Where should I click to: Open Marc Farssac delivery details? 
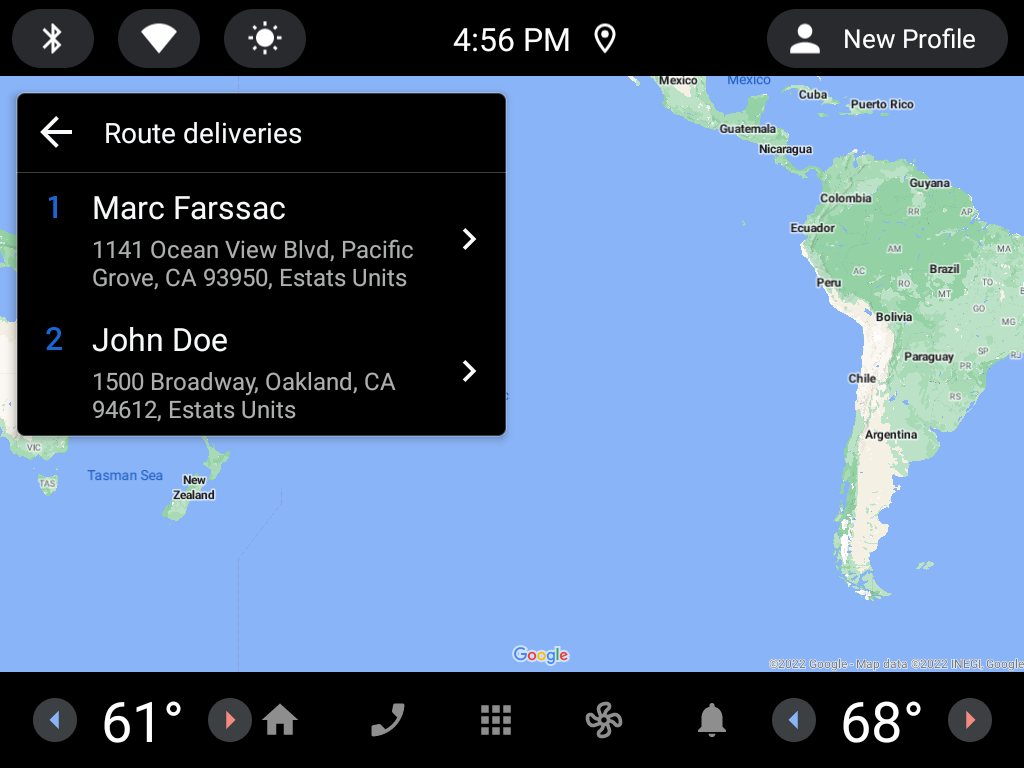pyautogui.click(x=260, y=240)
